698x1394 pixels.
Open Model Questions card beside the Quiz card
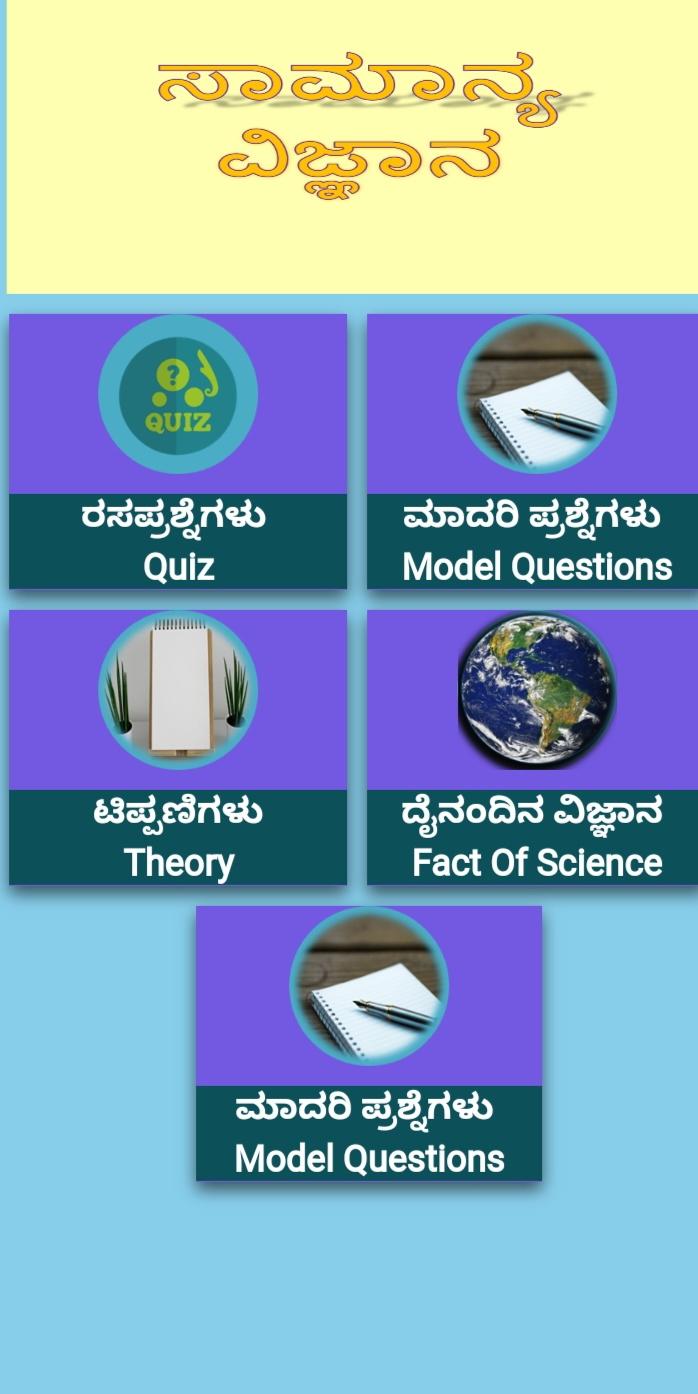coord(532,451)
